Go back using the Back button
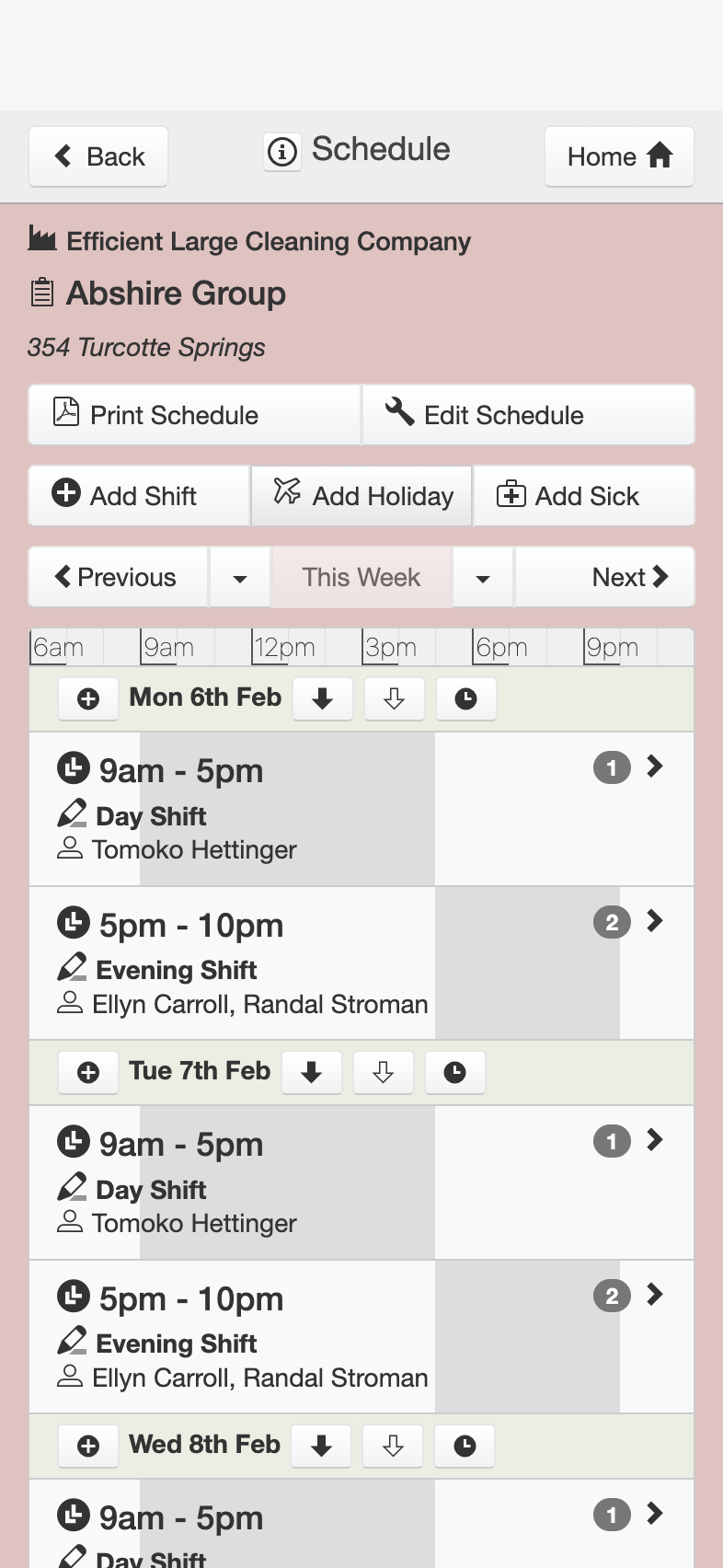Viewport: 723px width, 1568px height. click(x=98, y=156)
